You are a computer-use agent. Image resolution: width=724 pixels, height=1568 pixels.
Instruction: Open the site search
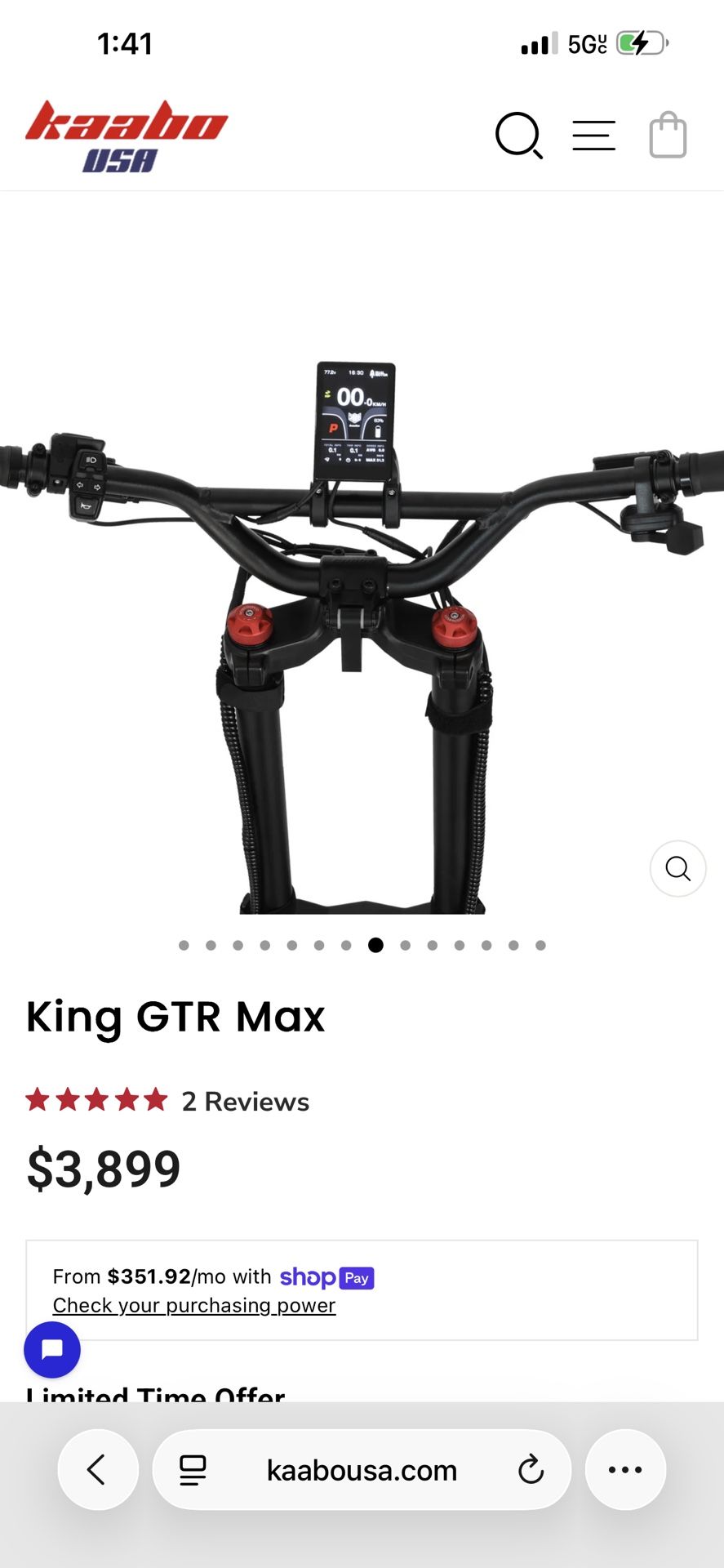(x=519, y=135)
